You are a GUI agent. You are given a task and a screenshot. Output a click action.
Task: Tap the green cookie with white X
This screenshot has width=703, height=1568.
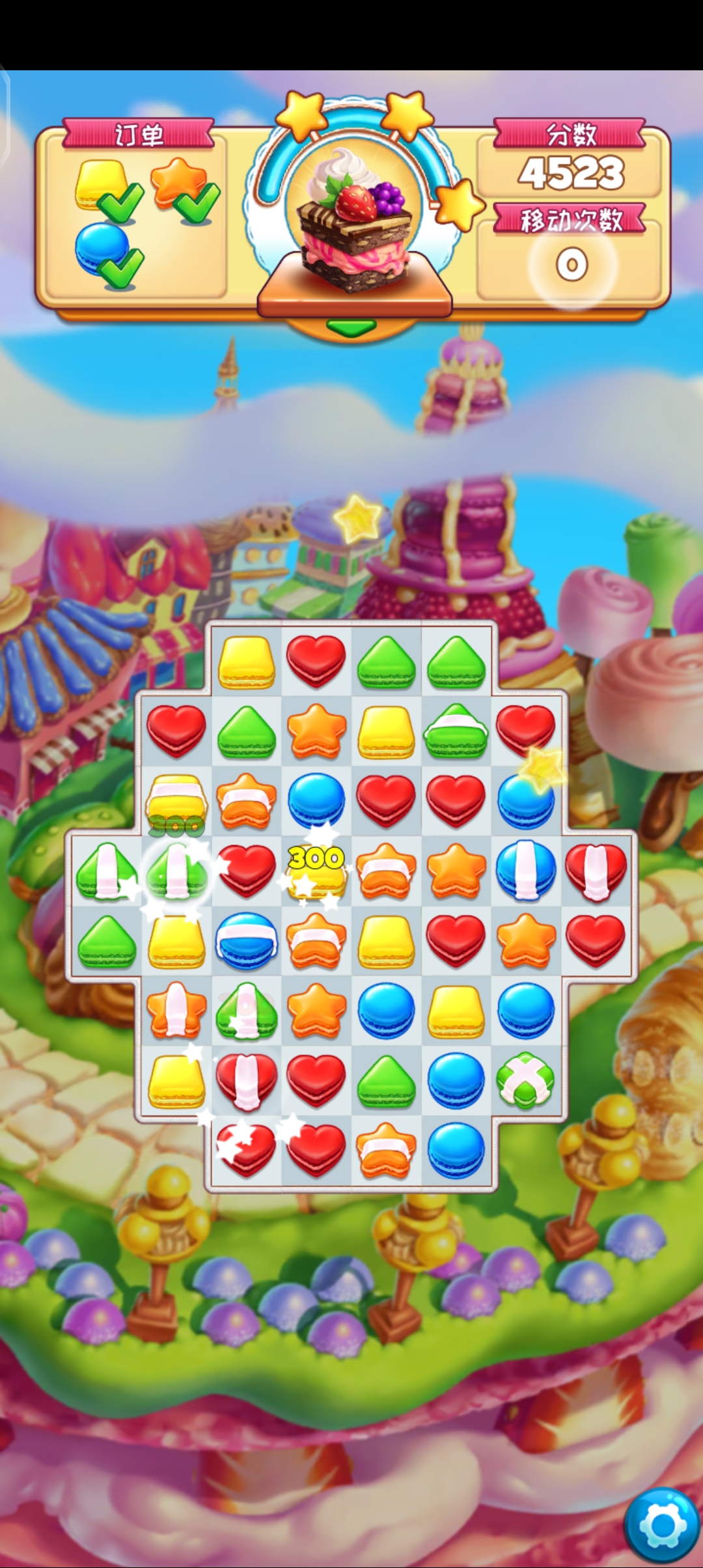[525, 1082]
